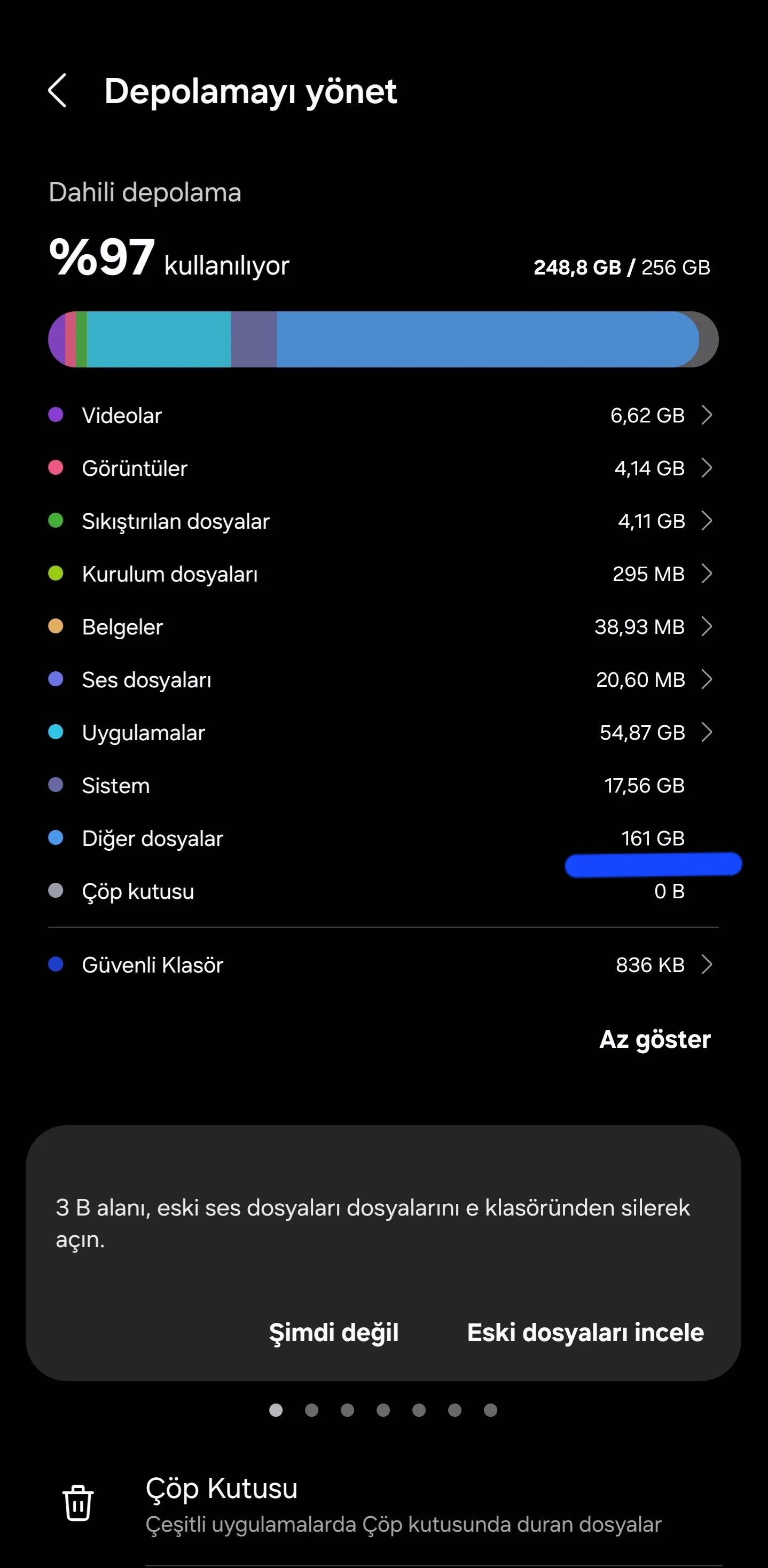Open Görüntüler storage details
This screenshot has height=1568, width=768.
(x=382, y=469)
